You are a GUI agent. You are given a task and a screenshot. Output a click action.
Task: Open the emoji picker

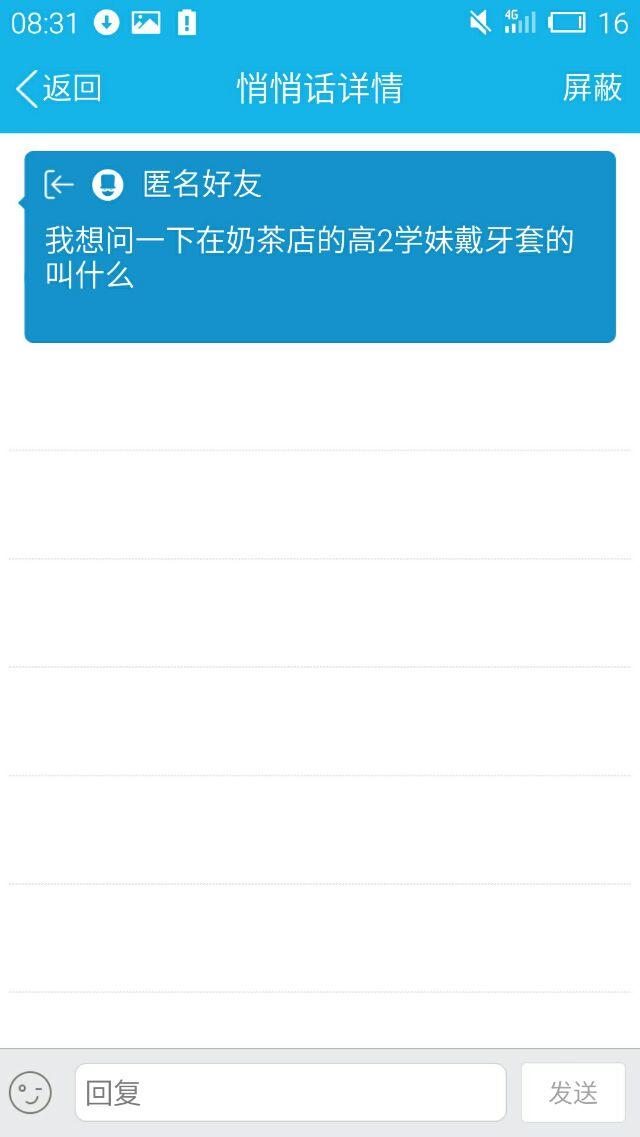pos(30,1092)
